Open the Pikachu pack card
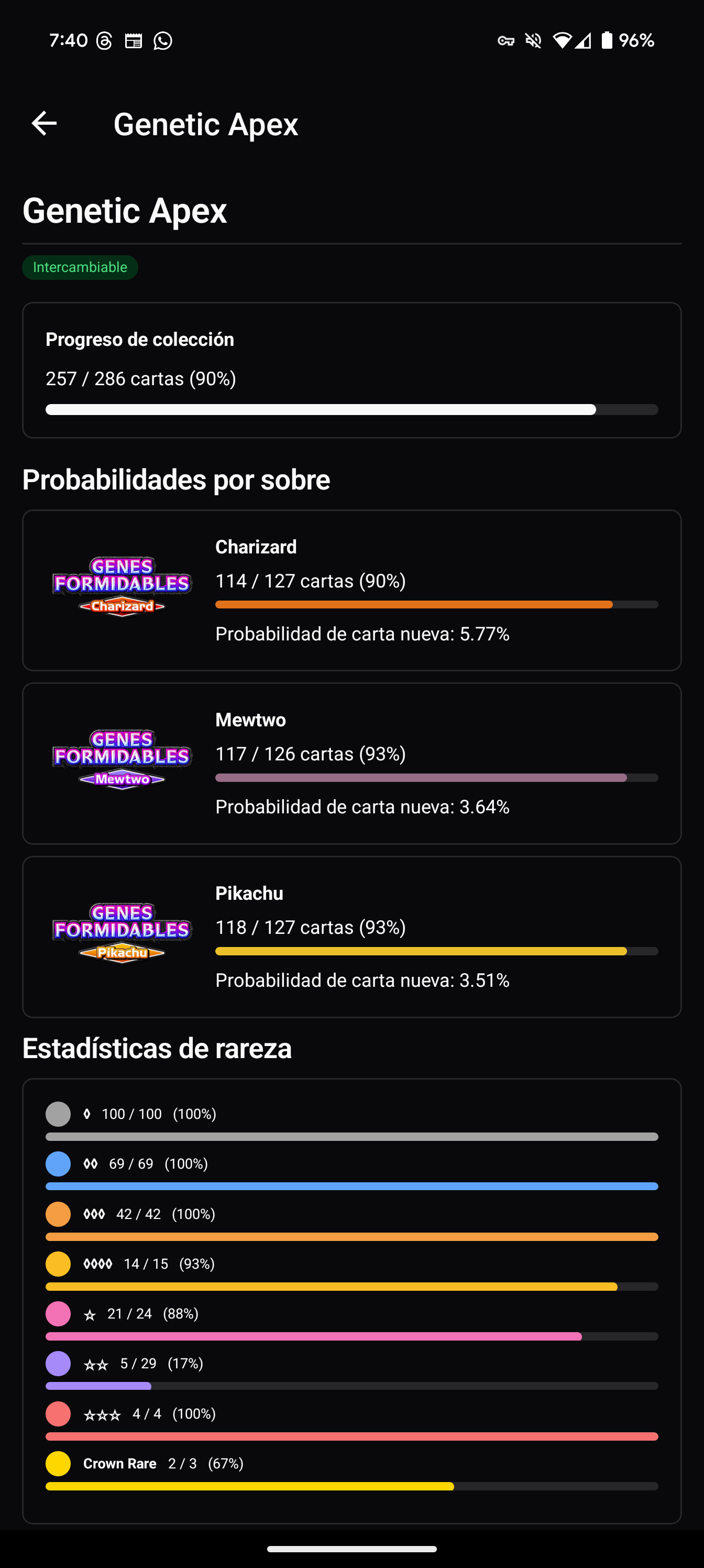 pos(351,937)
